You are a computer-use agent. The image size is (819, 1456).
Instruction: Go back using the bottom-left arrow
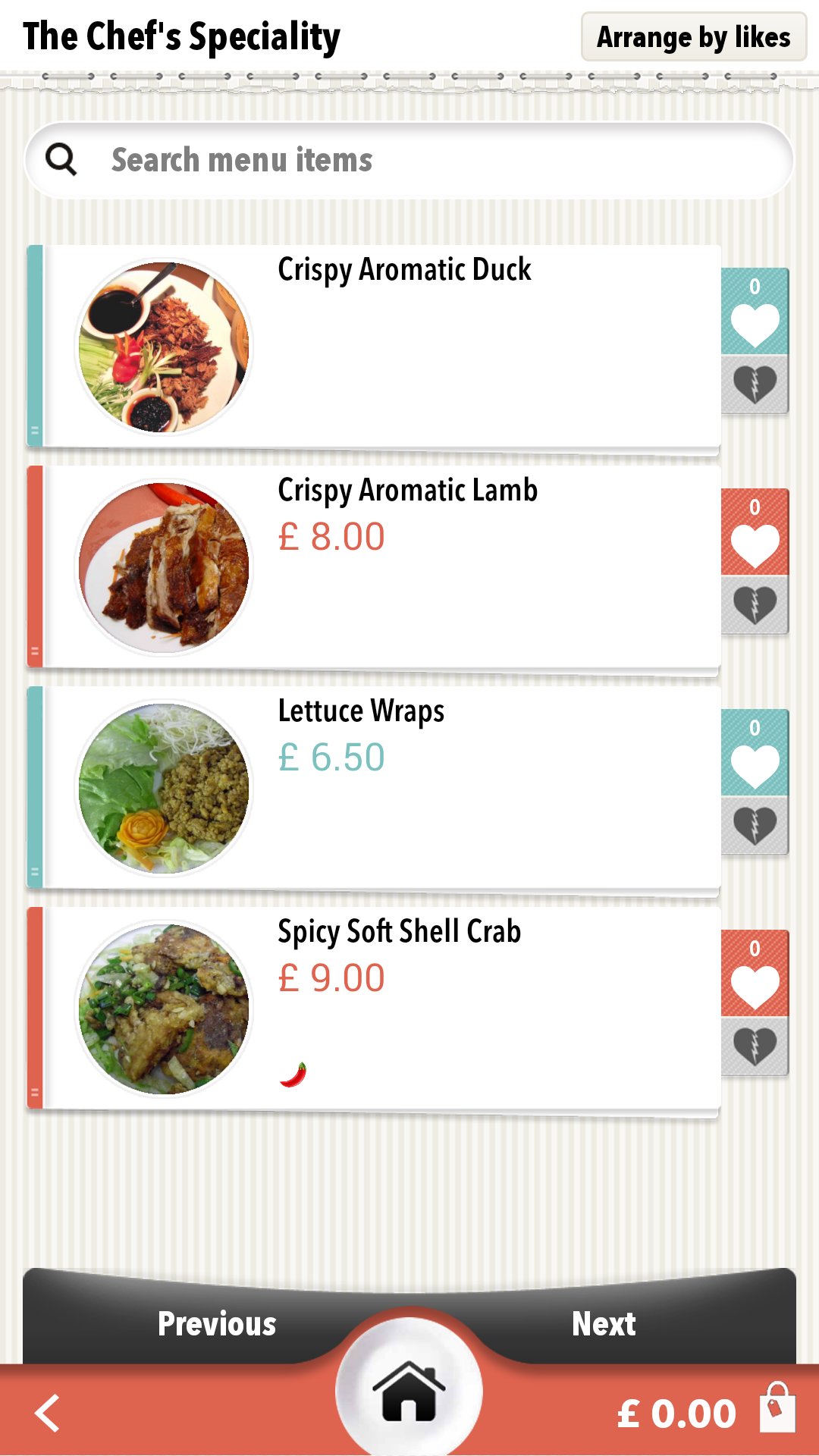click(x=47, y=1414)
